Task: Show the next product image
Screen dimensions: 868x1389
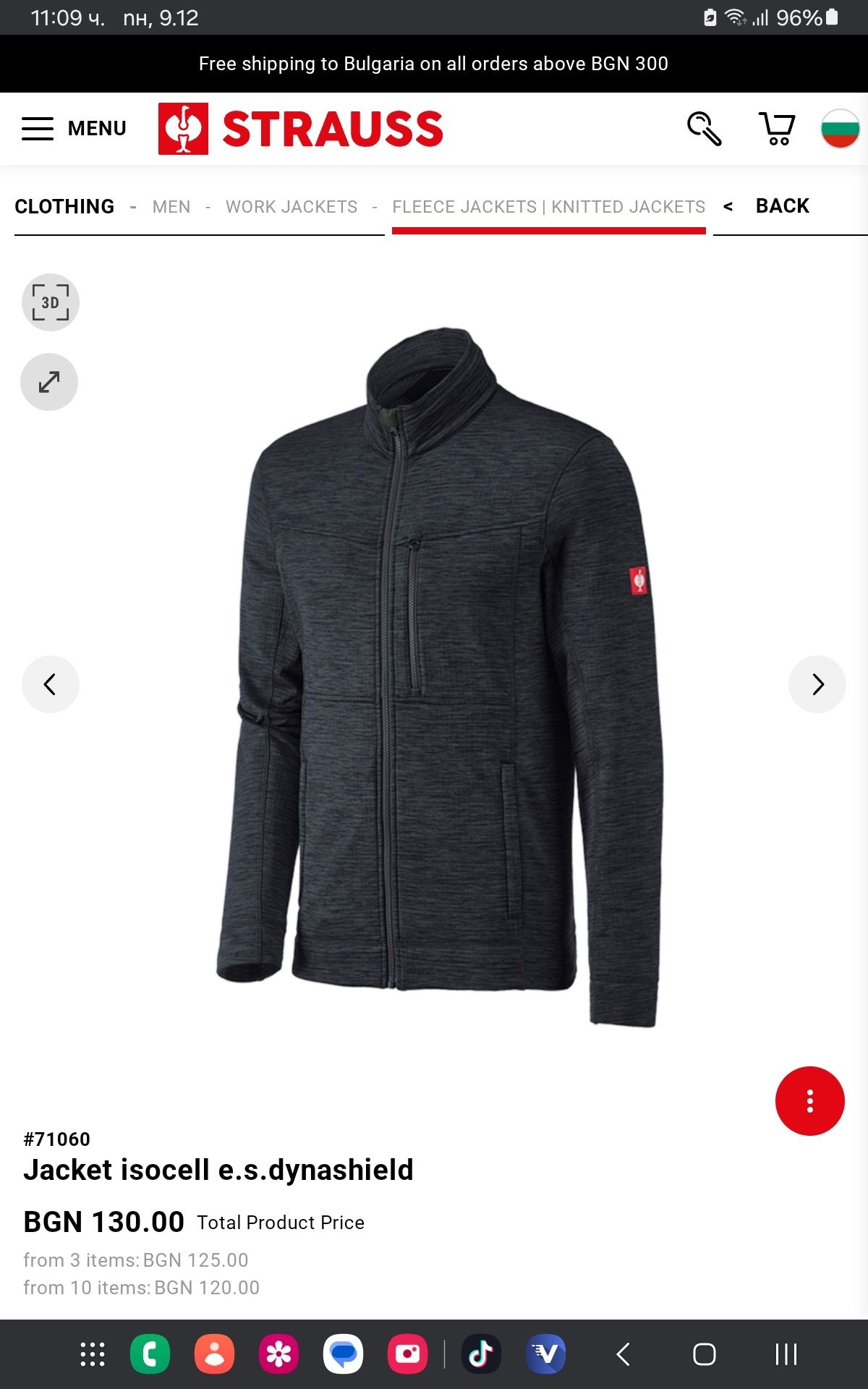Action: click(x=817, y=684)
